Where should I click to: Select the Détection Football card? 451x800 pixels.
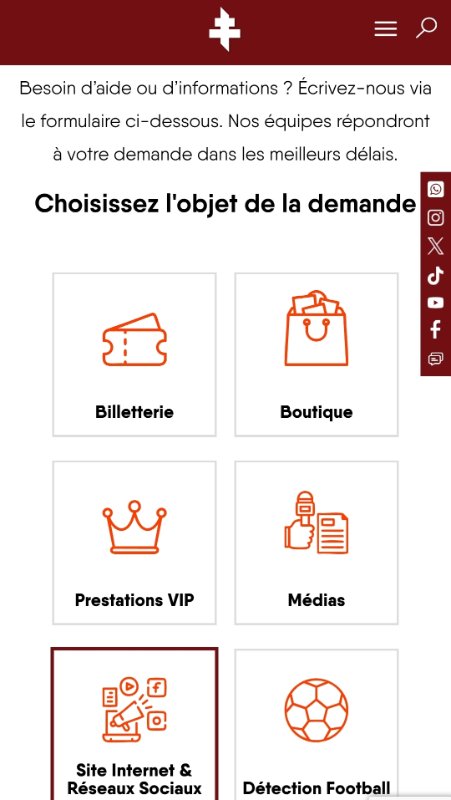(316, 724)
